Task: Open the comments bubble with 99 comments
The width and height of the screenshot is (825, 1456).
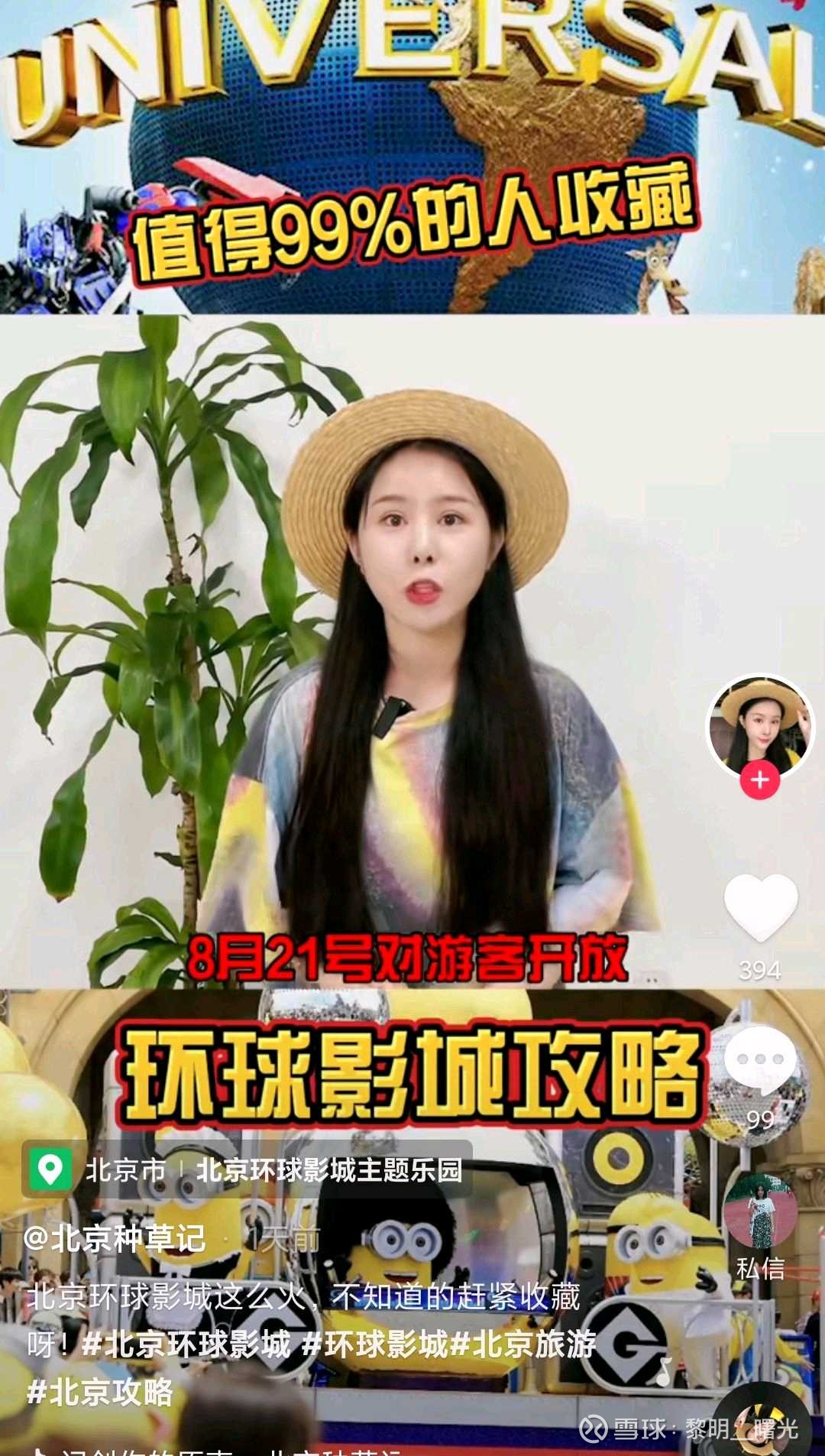Action: pyautogui.click(x=761, y=1059)
